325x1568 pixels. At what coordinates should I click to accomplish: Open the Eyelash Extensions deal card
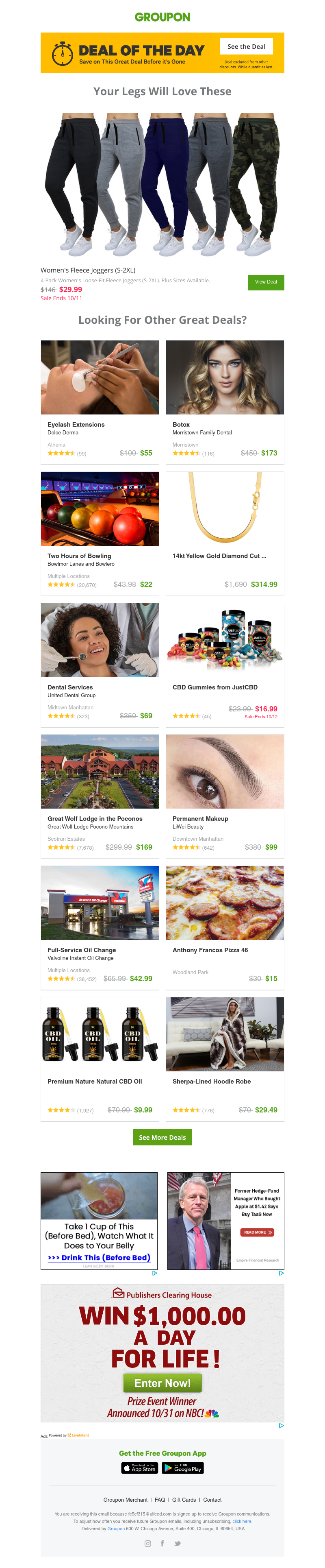(100, 402)
